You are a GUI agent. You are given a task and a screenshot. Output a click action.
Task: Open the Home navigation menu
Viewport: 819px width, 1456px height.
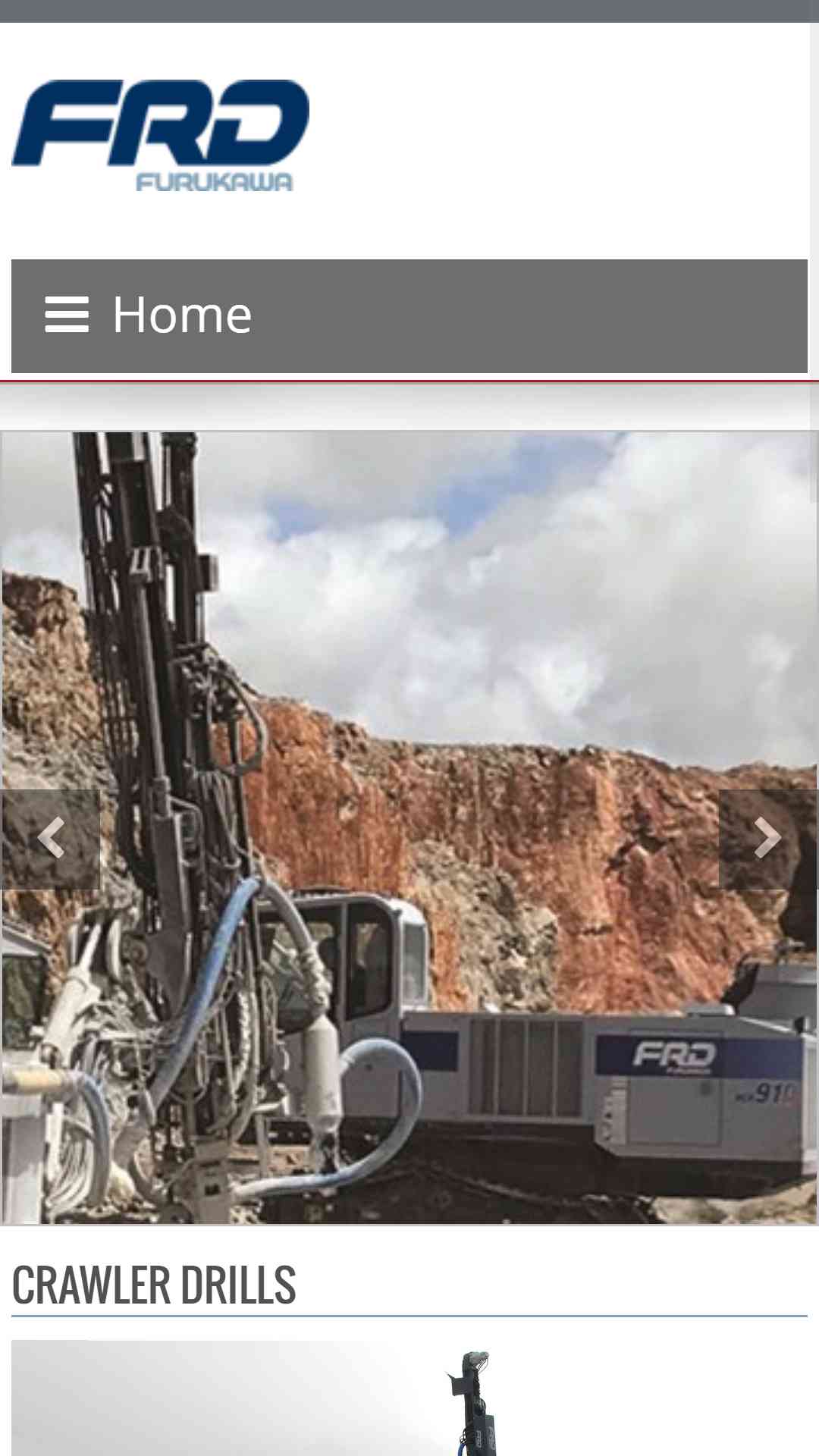(x=409, y=315)
